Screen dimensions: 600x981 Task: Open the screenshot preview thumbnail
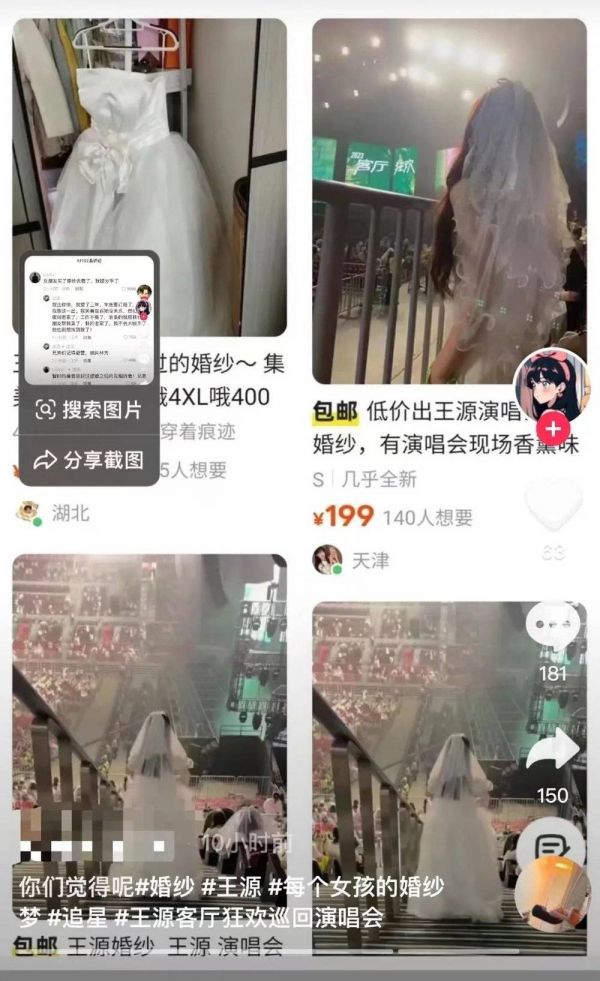click(89, 320)
